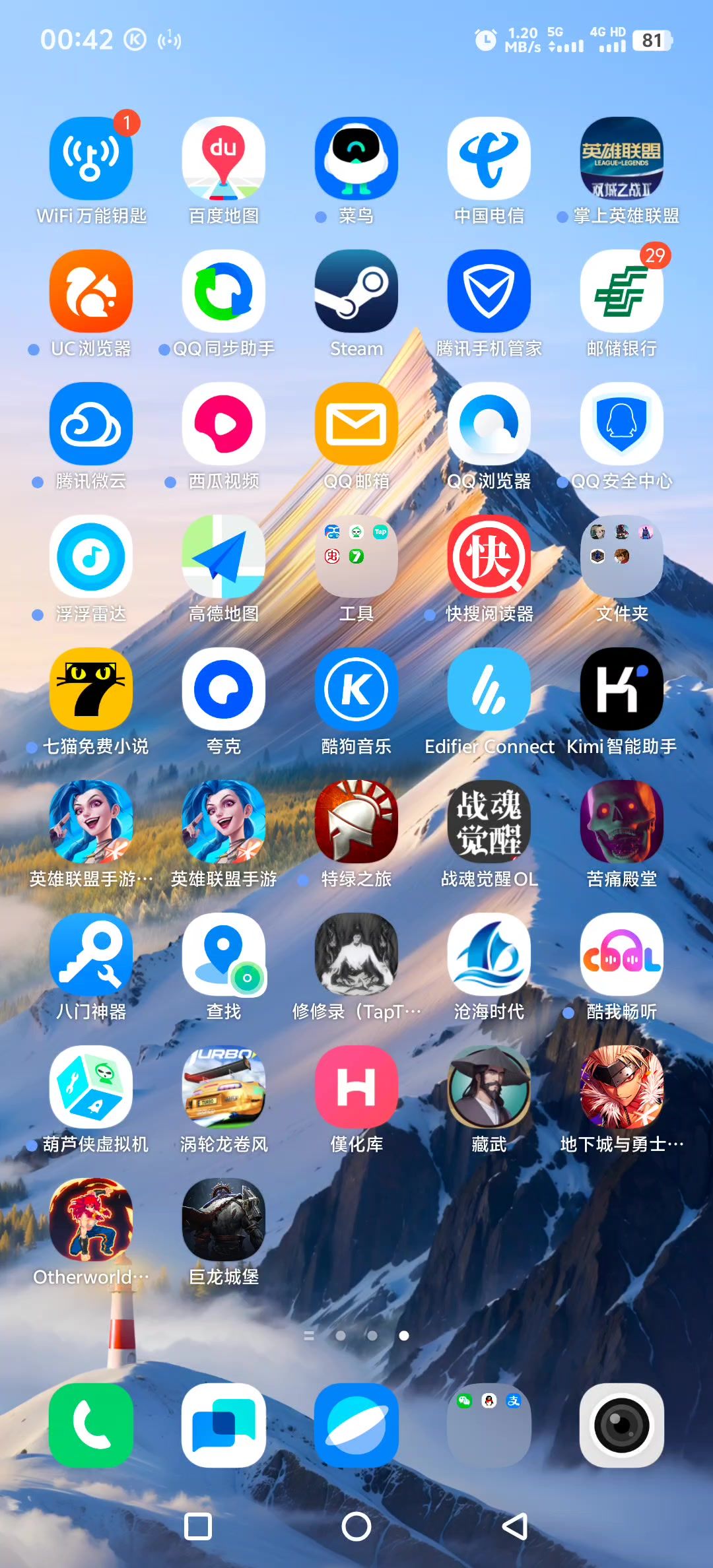The height and width of the screenshot is (1568, 713).
Task: Open 巨龙城堡 game
Action: (224, 1220)
